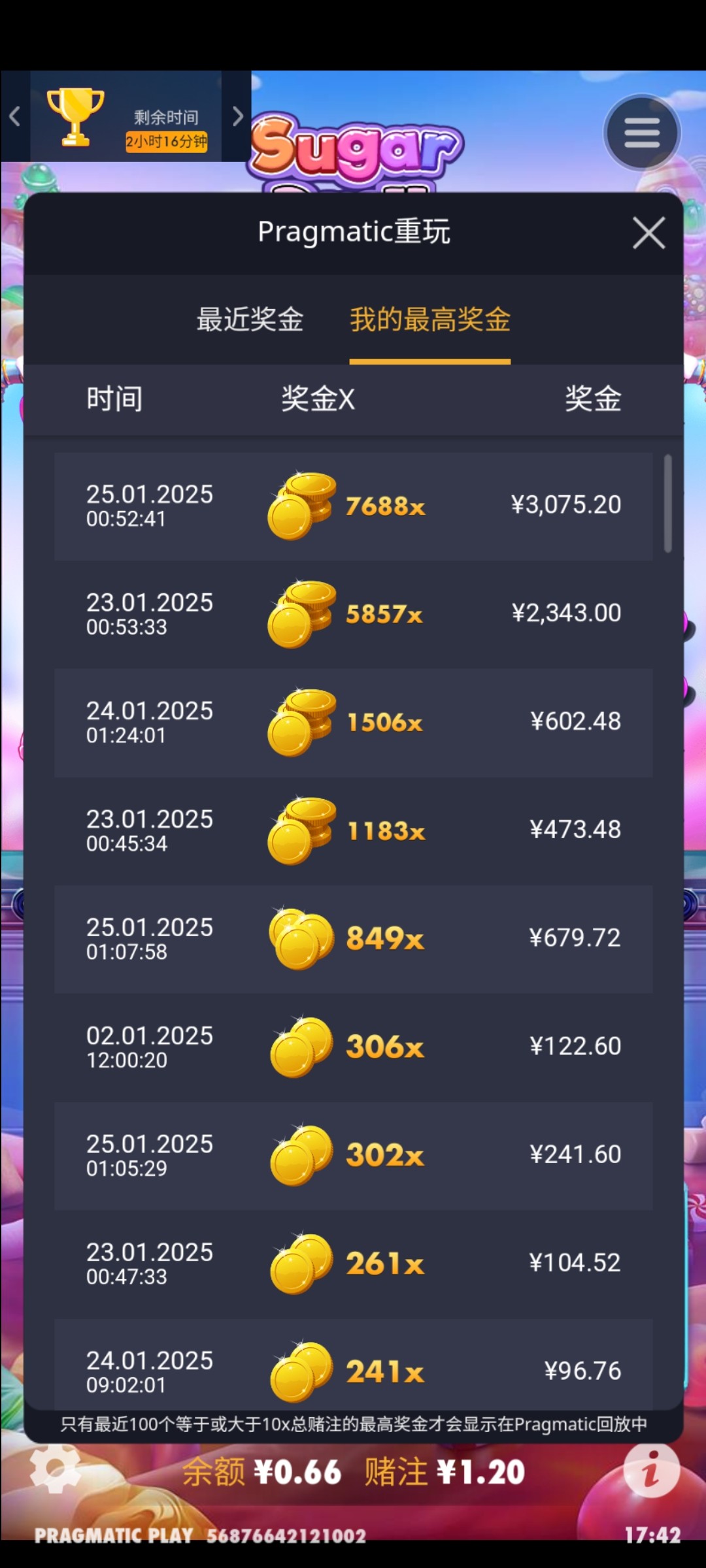Open the hamburger menu button

tap(641, 133)
